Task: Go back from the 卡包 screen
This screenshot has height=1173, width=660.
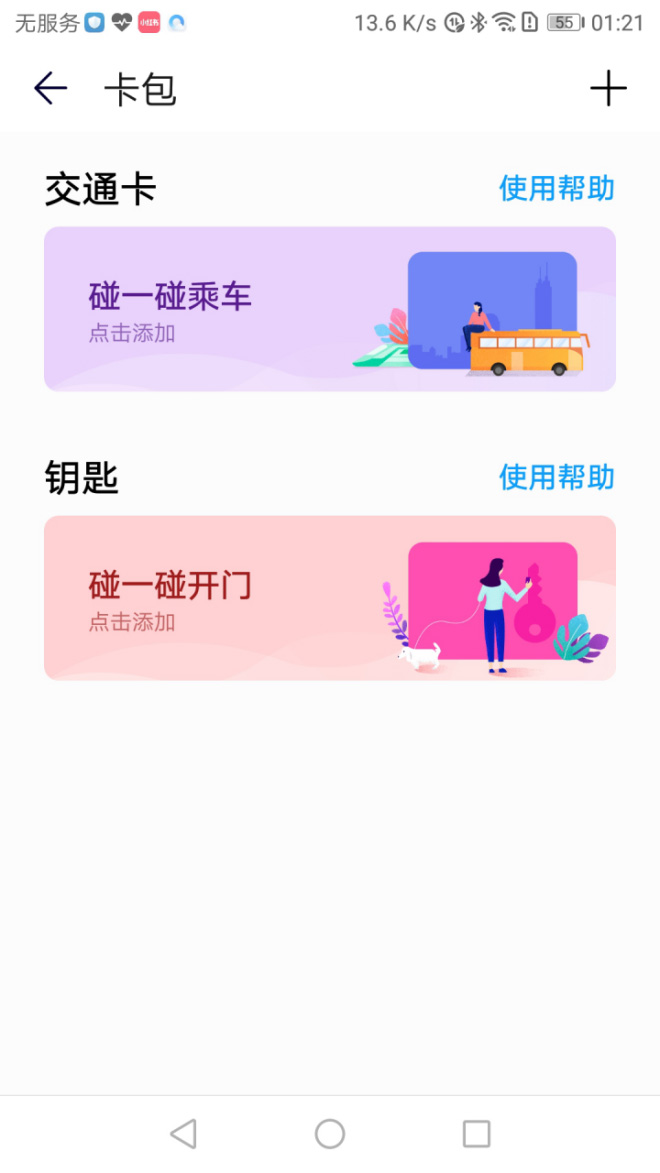Action: (x=50, y=89)
